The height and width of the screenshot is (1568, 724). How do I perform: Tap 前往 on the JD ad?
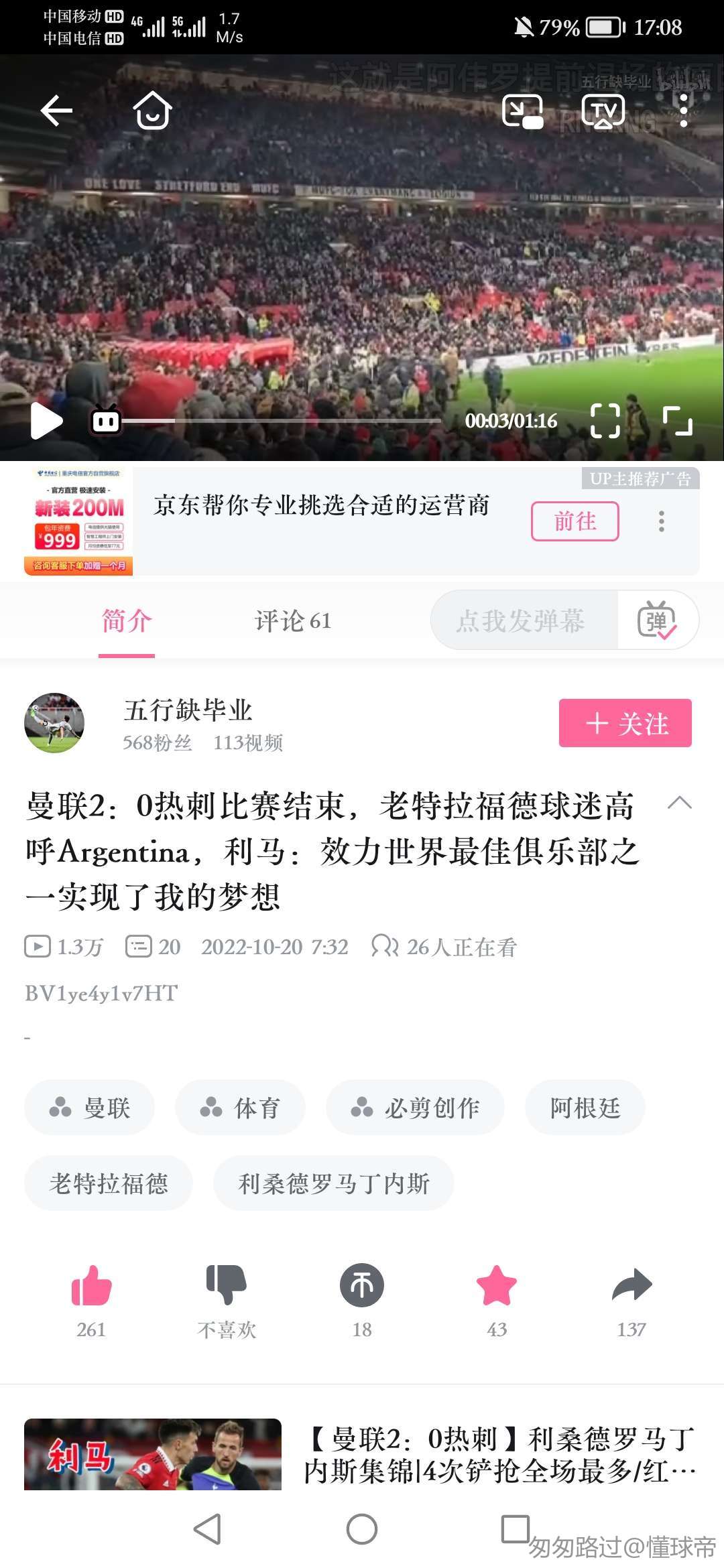coord(575,521)
